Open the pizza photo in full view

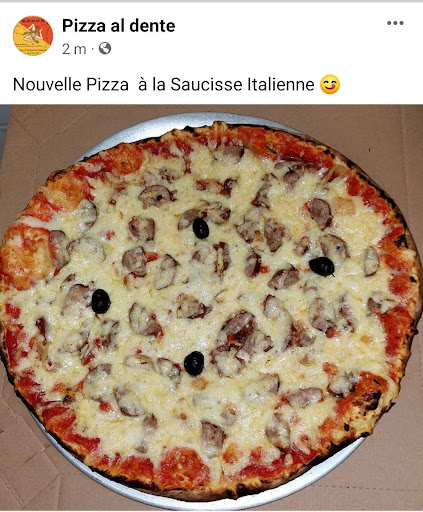coord(211,307)
